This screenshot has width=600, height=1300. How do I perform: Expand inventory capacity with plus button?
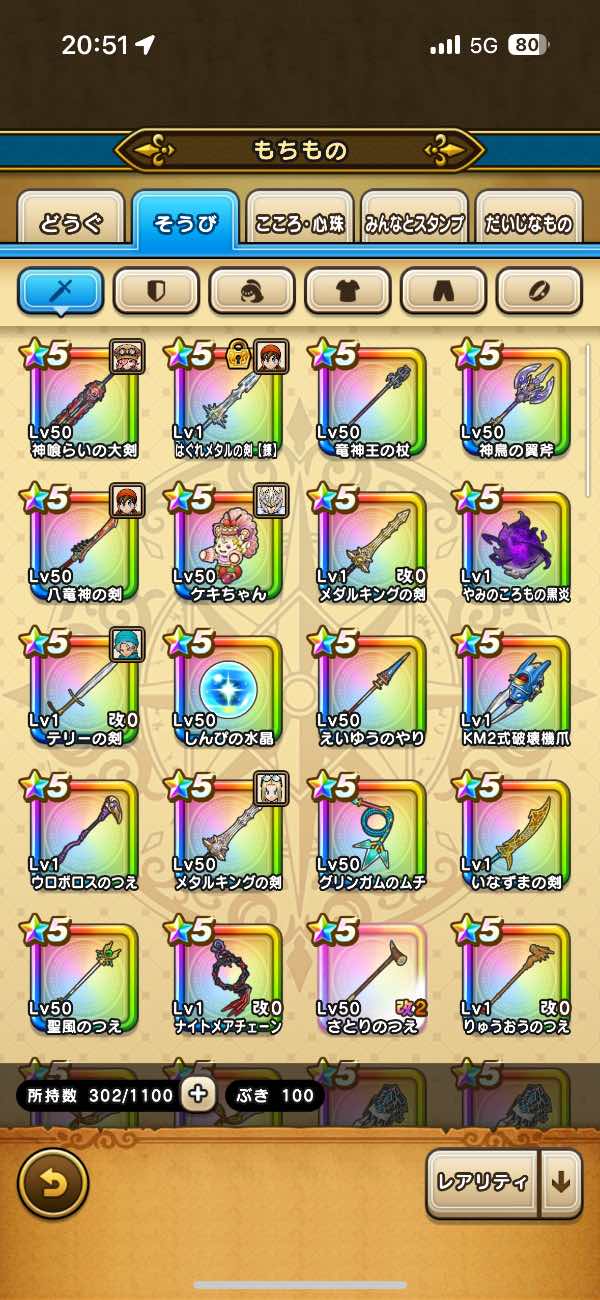point(199,1095)
